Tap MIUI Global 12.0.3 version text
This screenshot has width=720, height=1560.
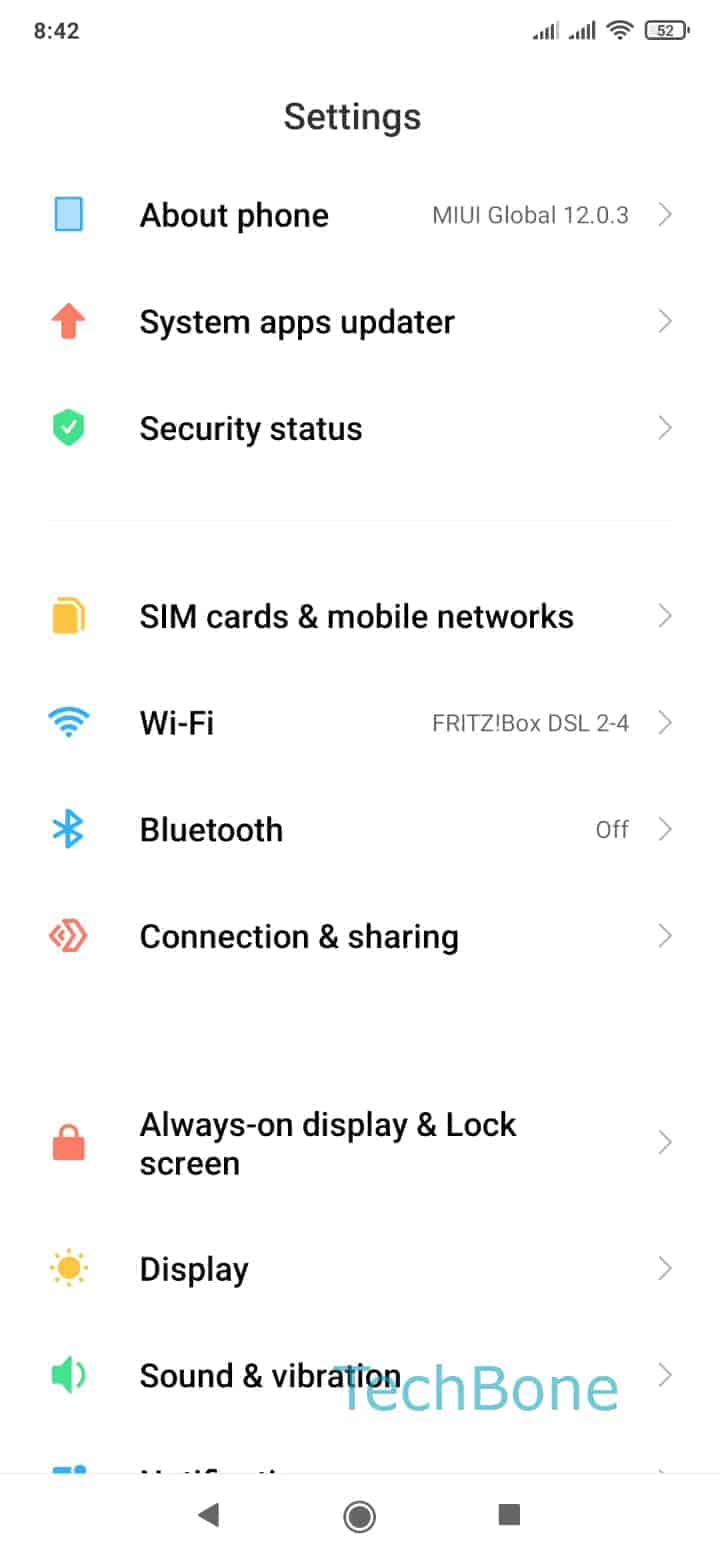[x=529, y=214]
